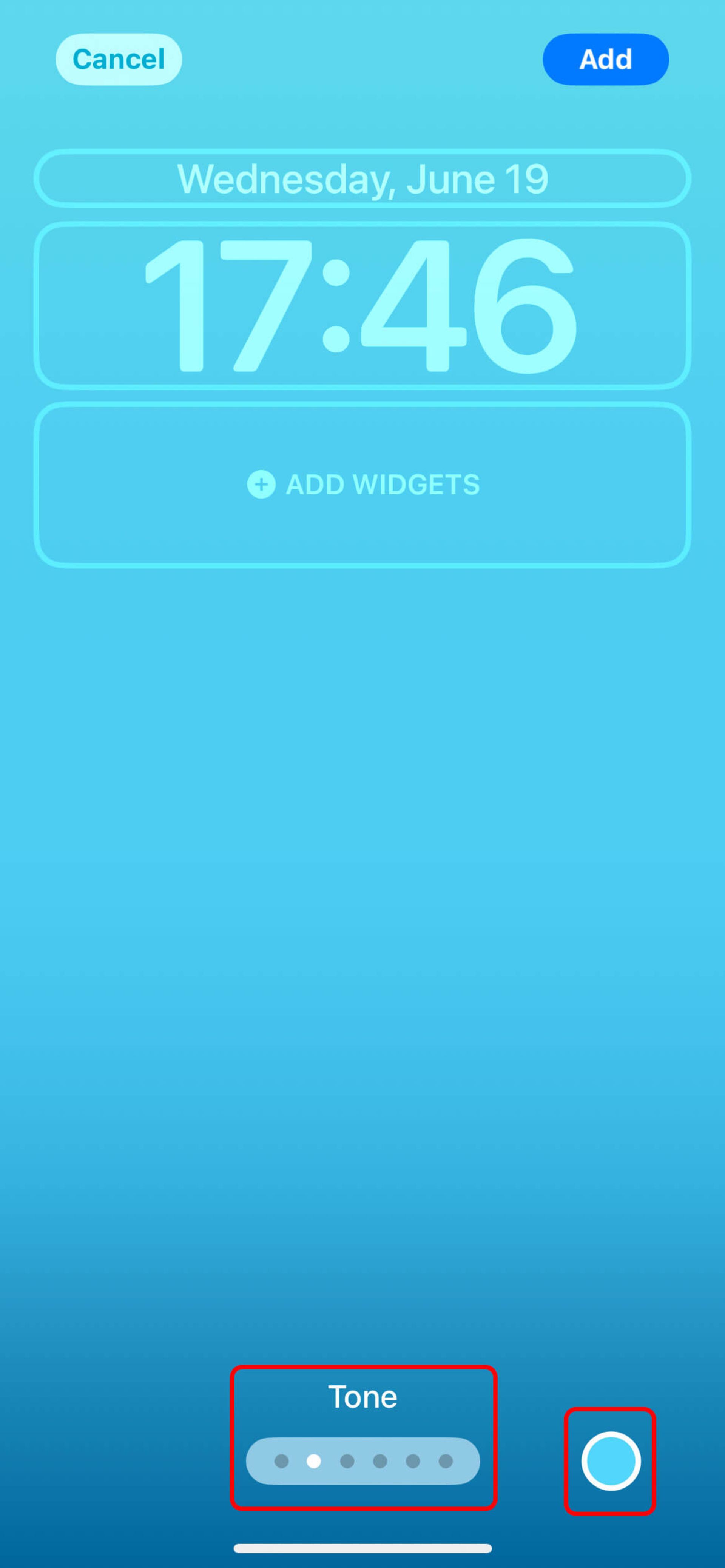Select the third Tone dot
The height and width of the screenshot is (1568, 725).
pos(347,1461)
